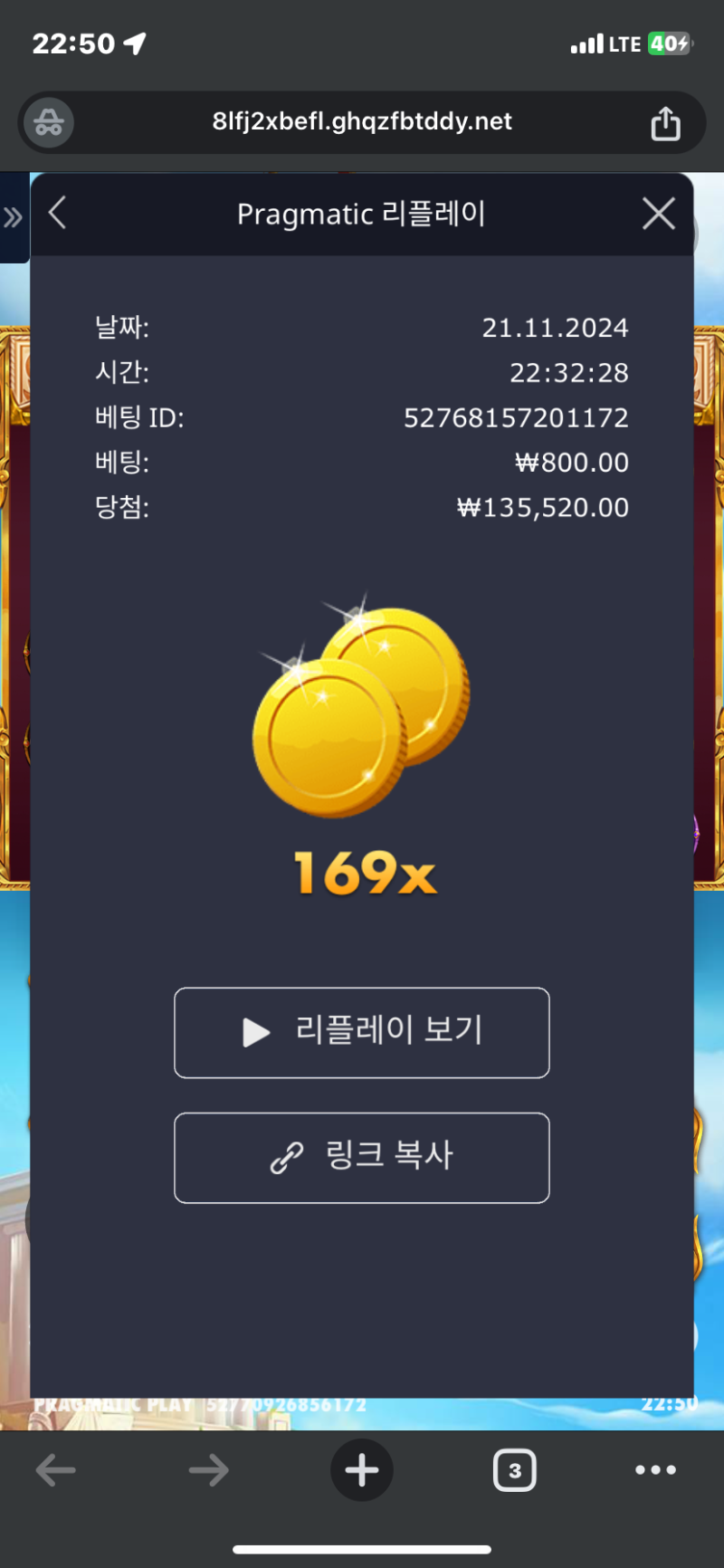Tap the incognito icon in address bar
This screenshot has width=724, height=1568.
click(49, 123)
